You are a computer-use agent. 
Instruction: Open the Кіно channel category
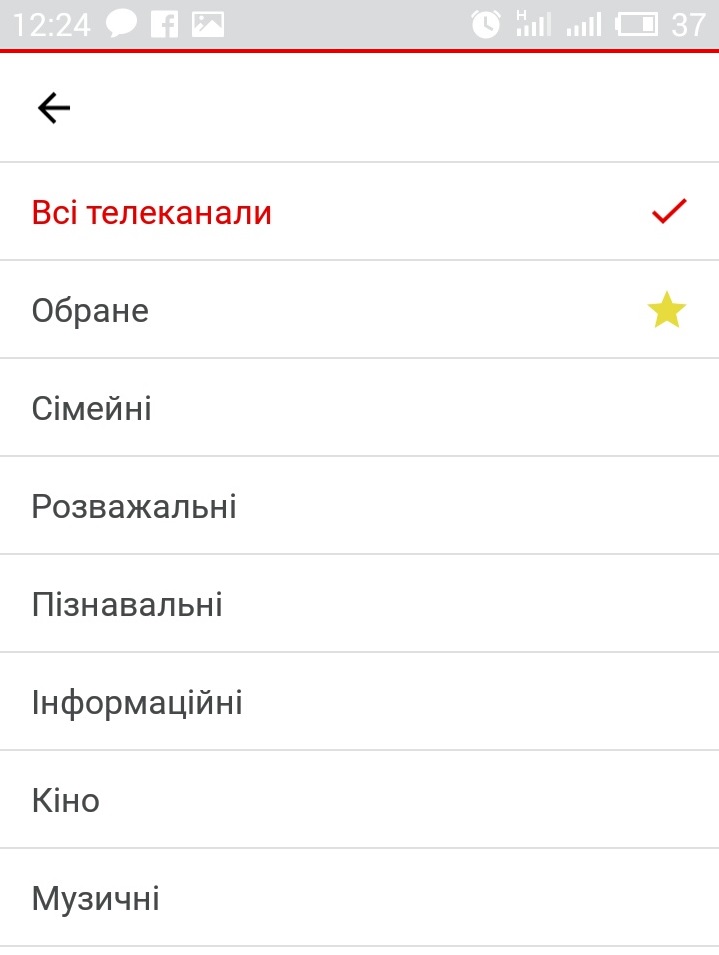[x=66, y=801]
